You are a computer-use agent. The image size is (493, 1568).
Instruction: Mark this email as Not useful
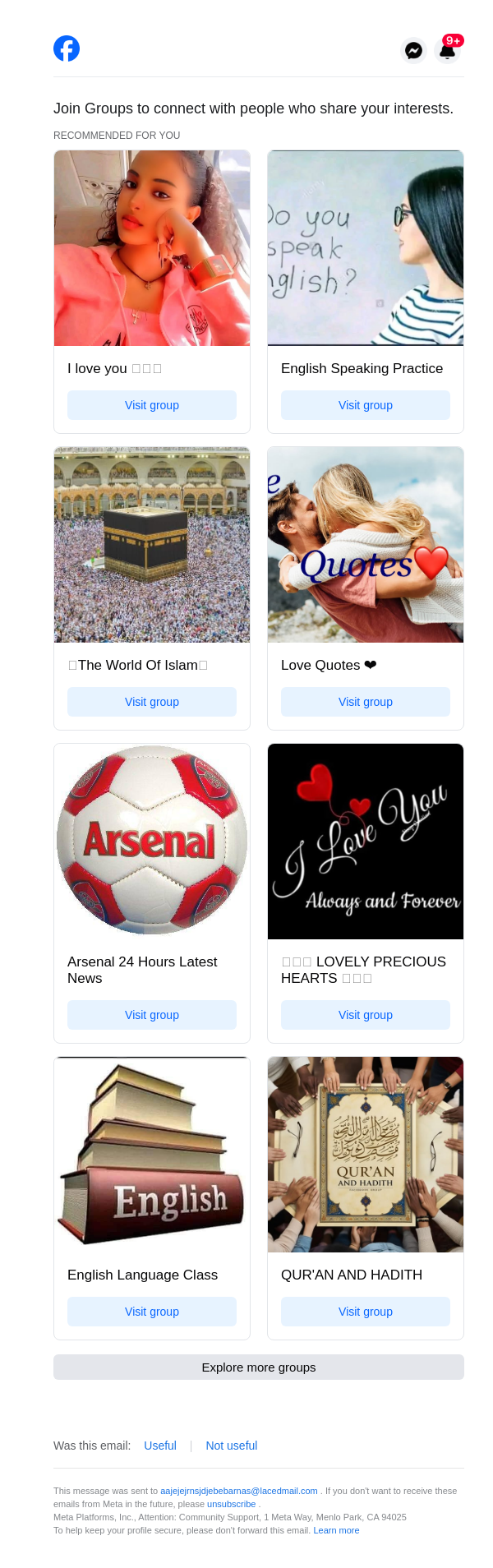click(232, 1446)
